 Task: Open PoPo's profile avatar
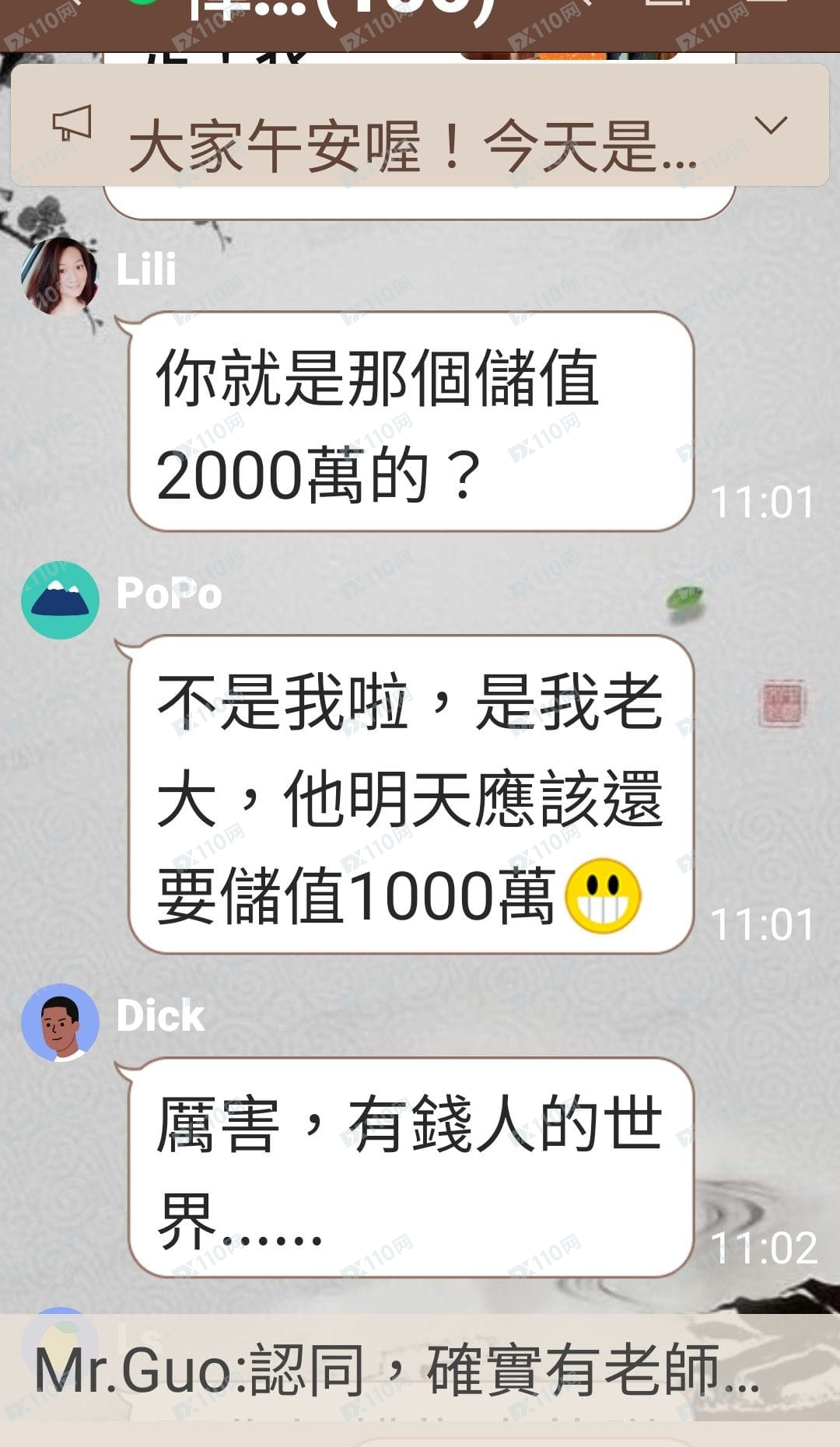(60, 600)
